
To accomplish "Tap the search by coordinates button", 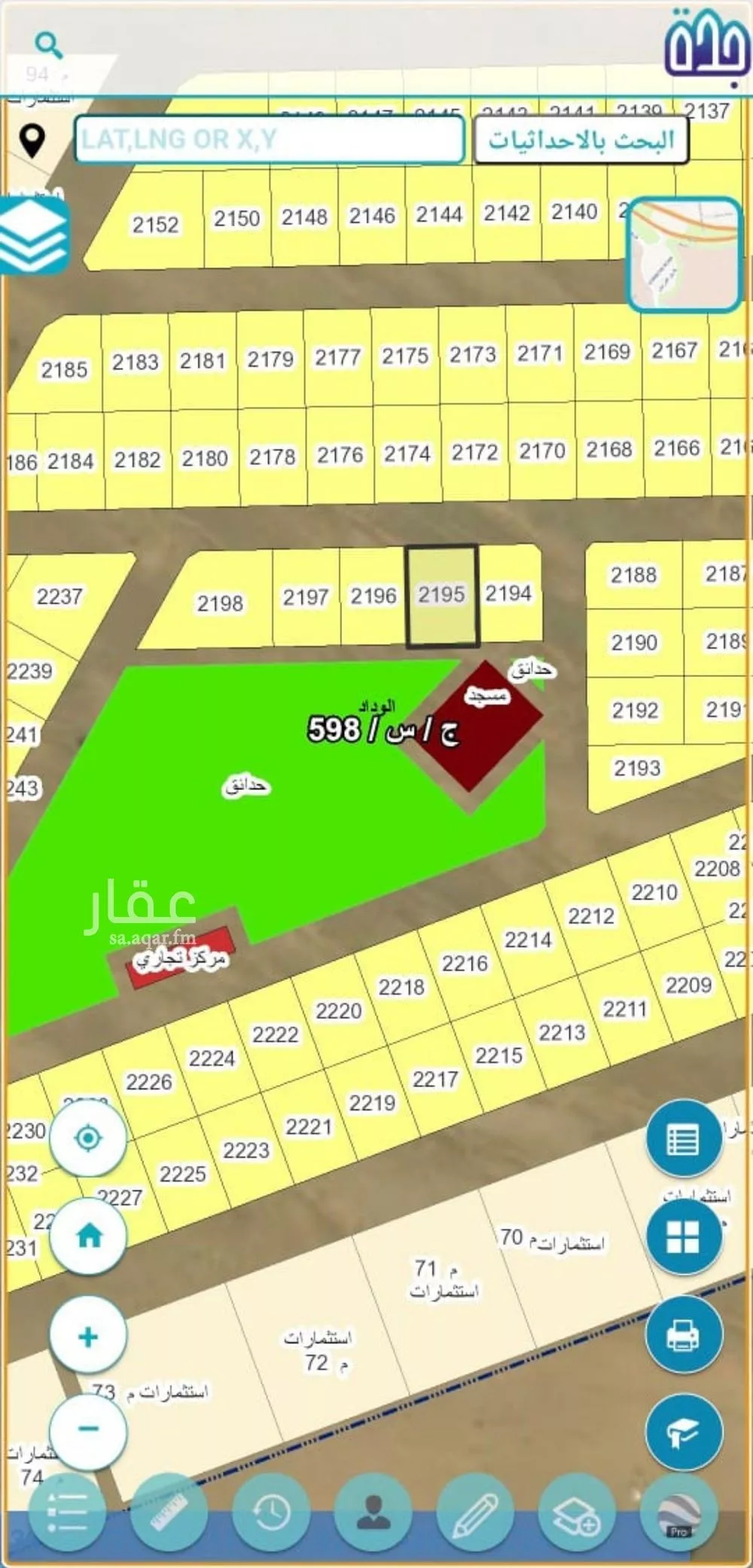I will pos(581,140).
